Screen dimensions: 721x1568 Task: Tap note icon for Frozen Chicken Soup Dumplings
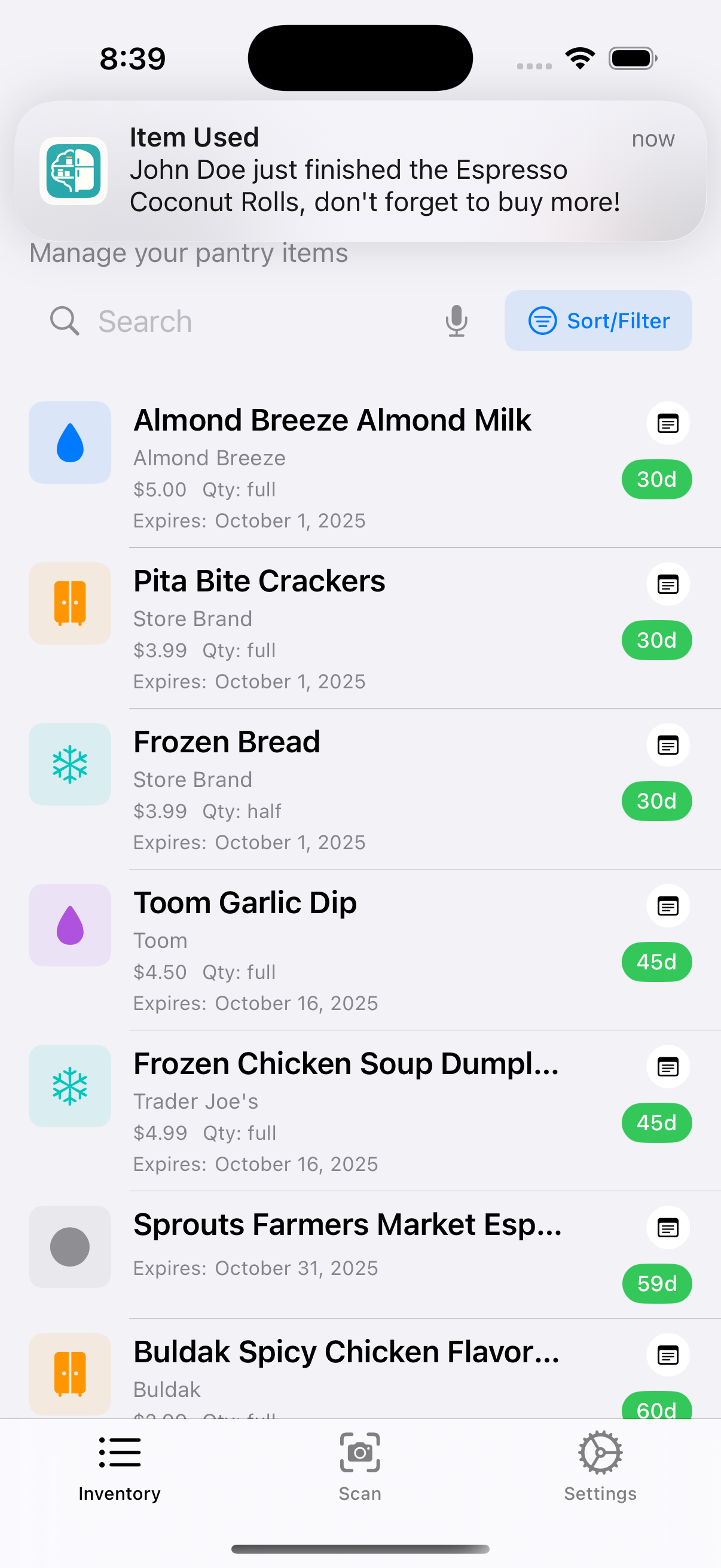click(668, 1066)
